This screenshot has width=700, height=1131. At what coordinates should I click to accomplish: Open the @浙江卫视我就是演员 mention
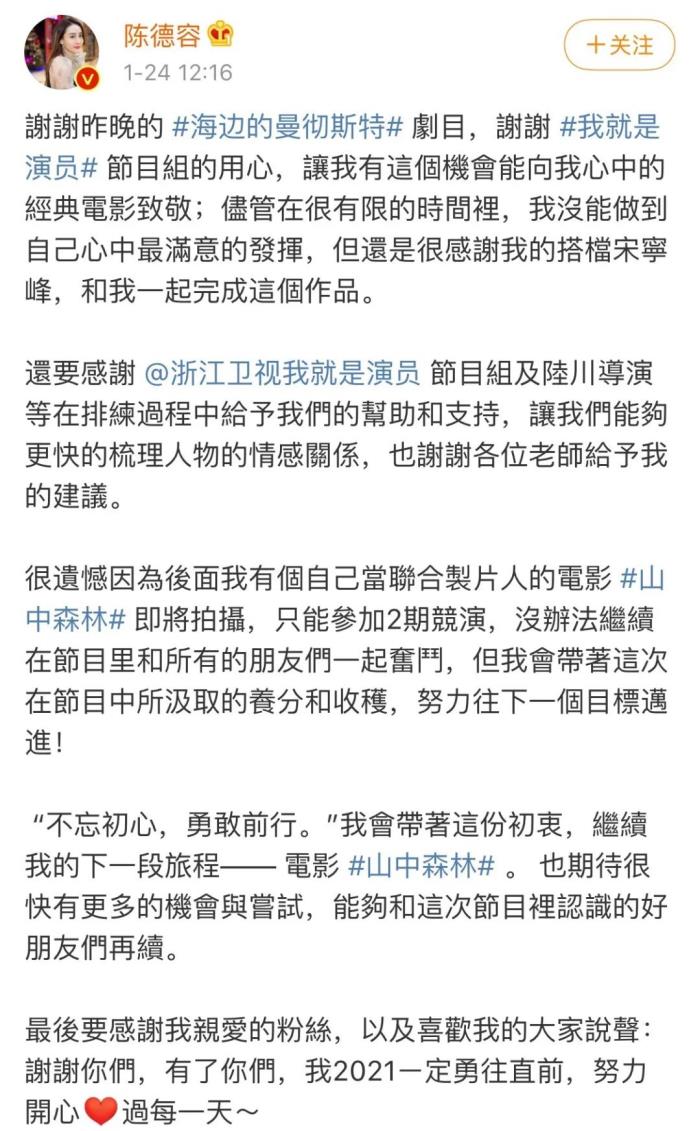pyautogui.click(x=284, y=375)
